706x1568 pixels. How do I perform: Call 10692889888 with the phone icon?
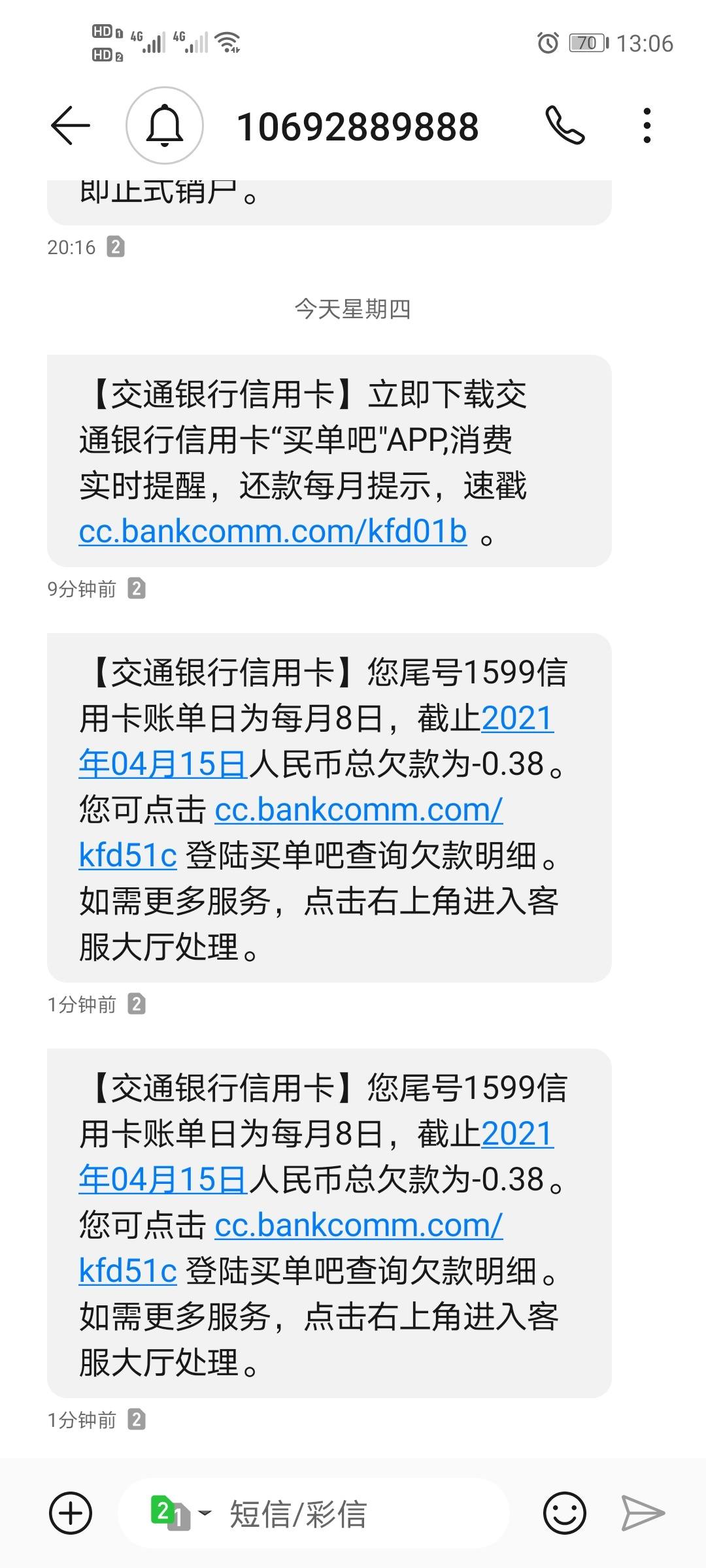pos(565,125)
